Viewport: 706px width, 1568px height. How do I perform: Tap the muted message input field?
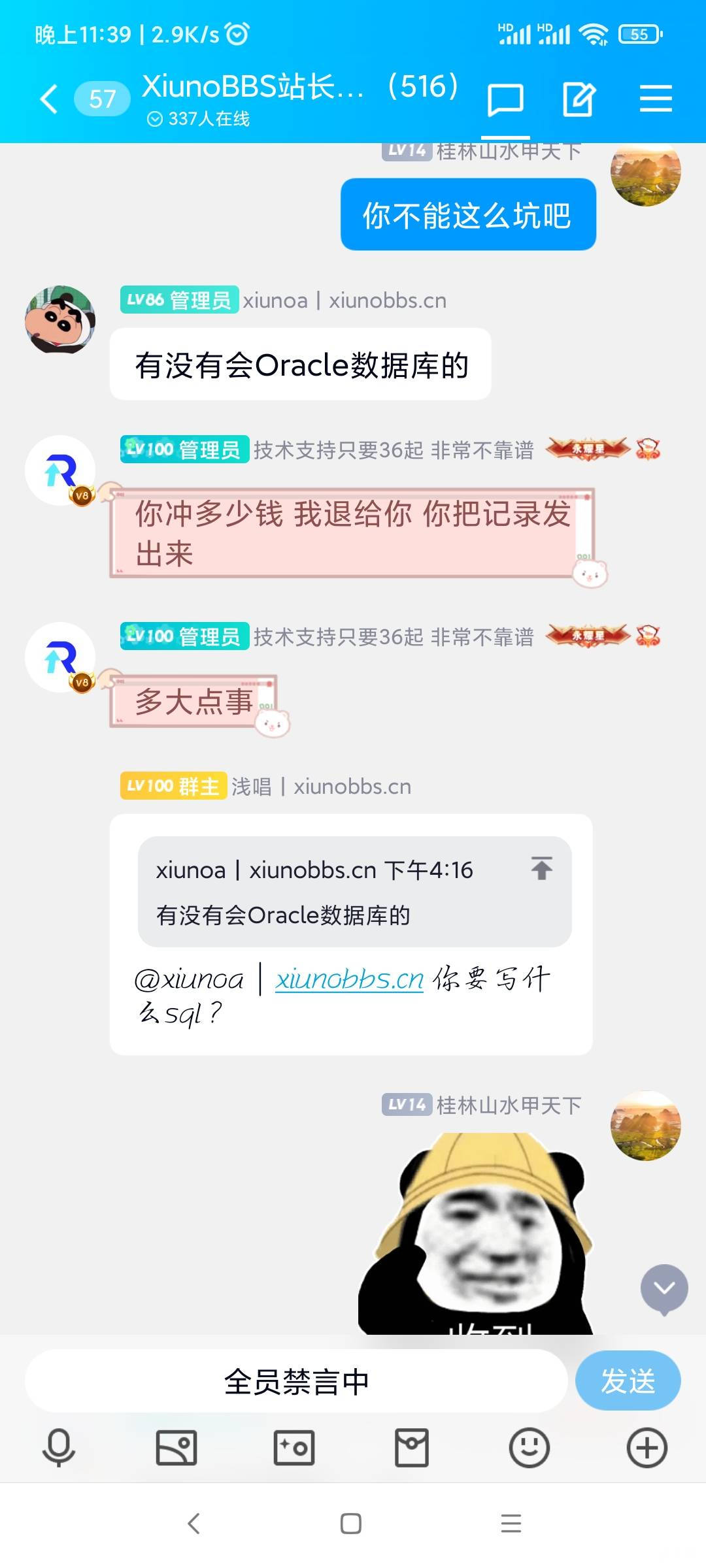295,1381
